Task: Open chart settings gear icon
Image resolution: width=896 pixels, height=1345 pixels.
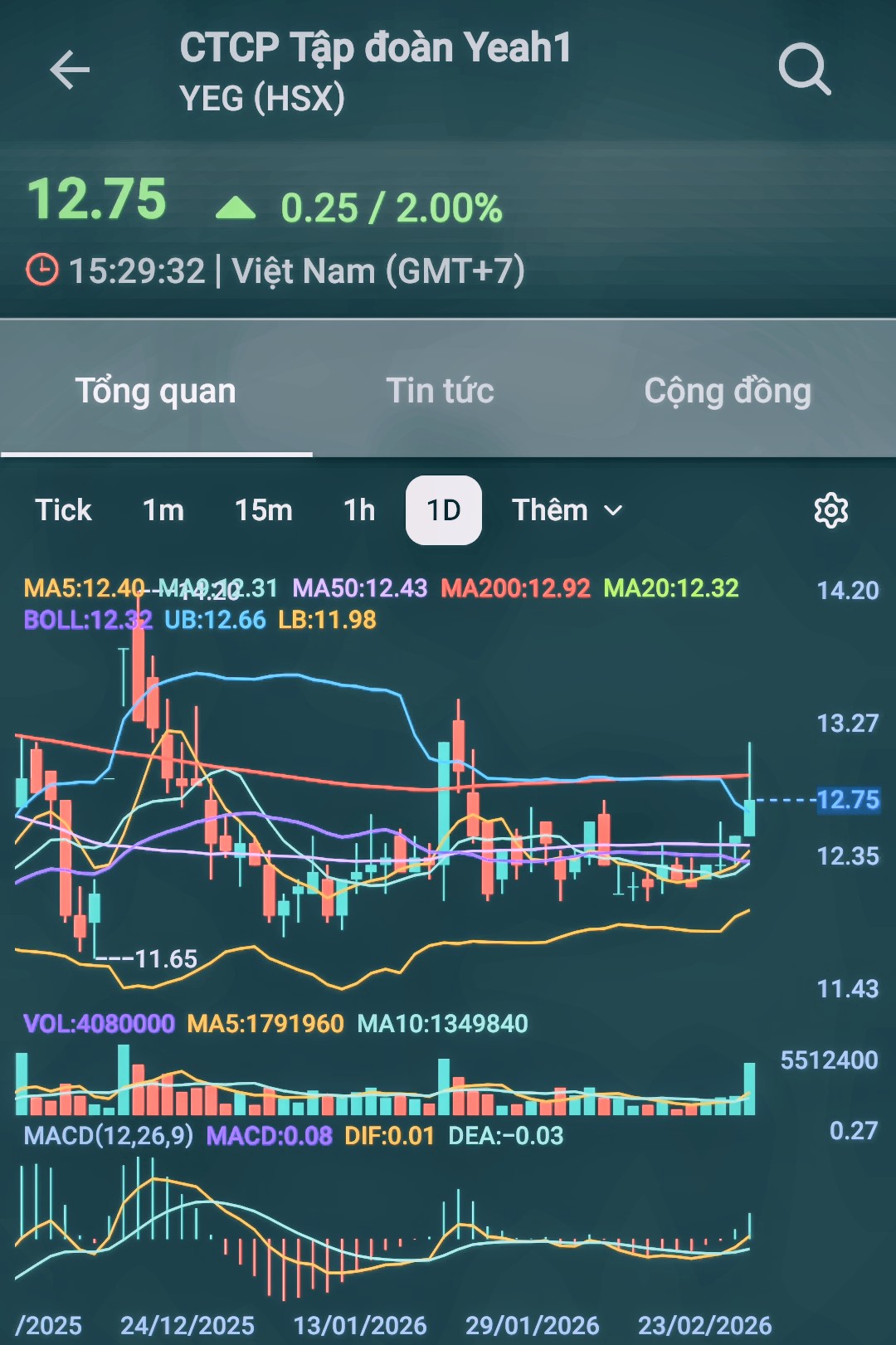Action: (x=830, y=510)
